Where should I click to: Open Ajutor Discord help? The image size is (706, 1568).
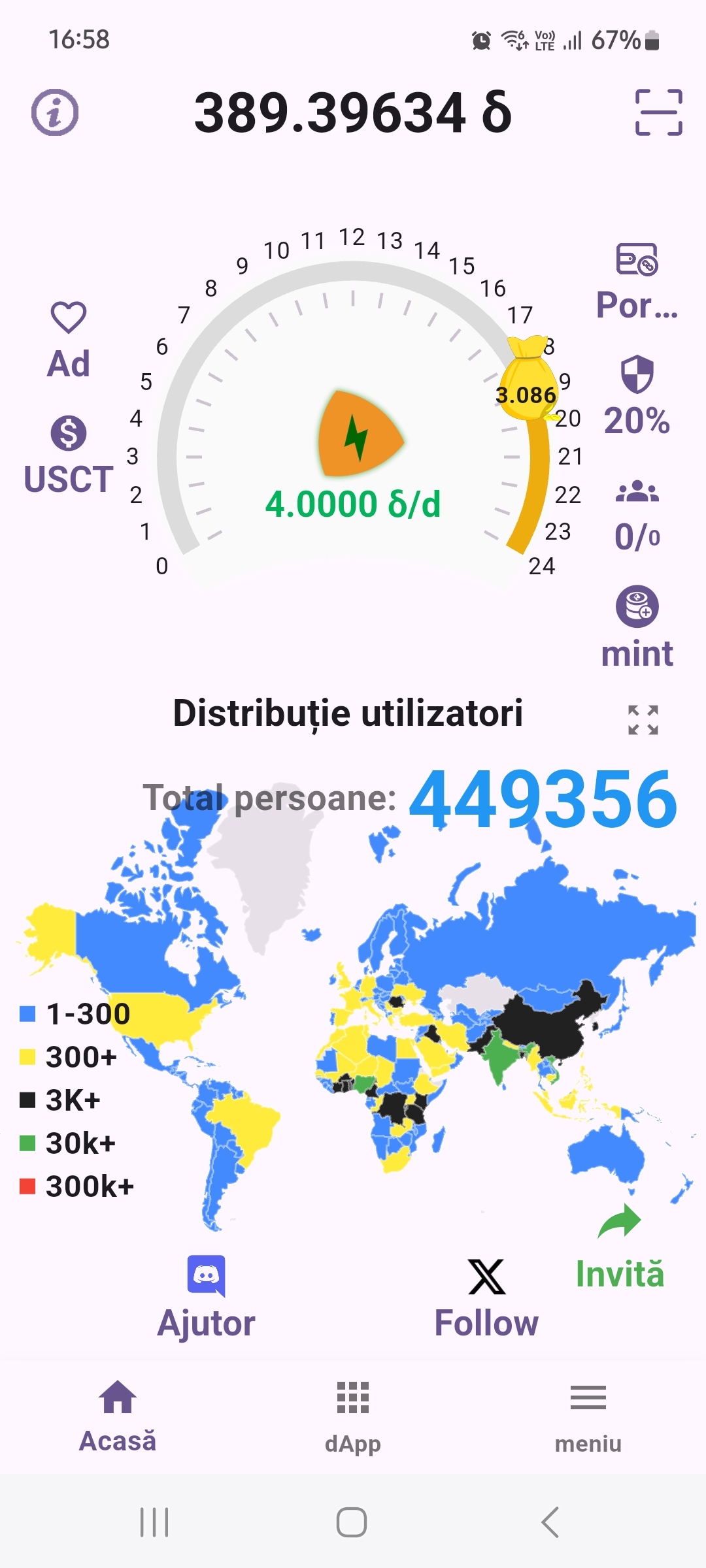(207, 1298)
